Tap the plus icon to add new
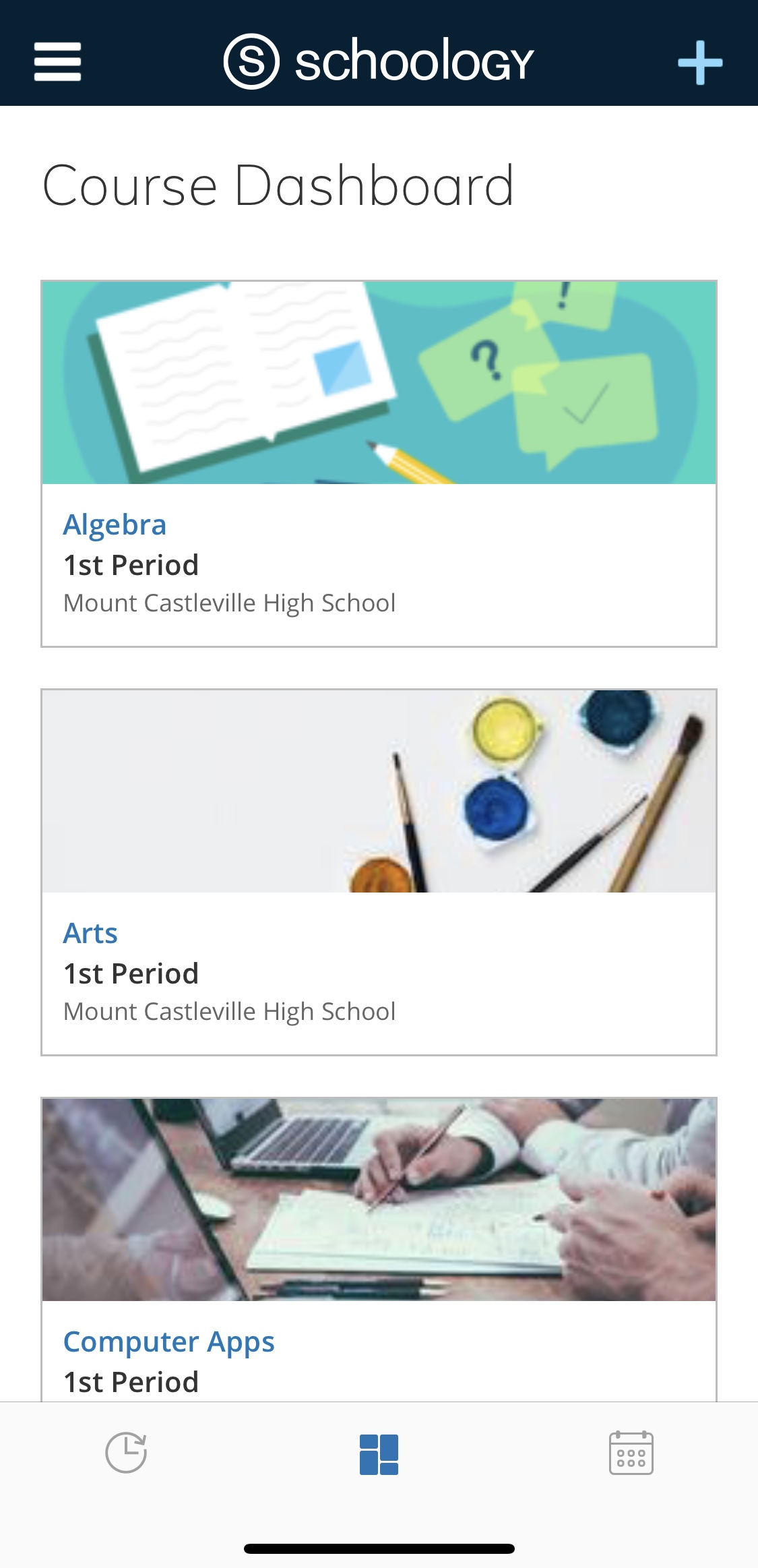The image size is (758, 1568). pos(699,63)
